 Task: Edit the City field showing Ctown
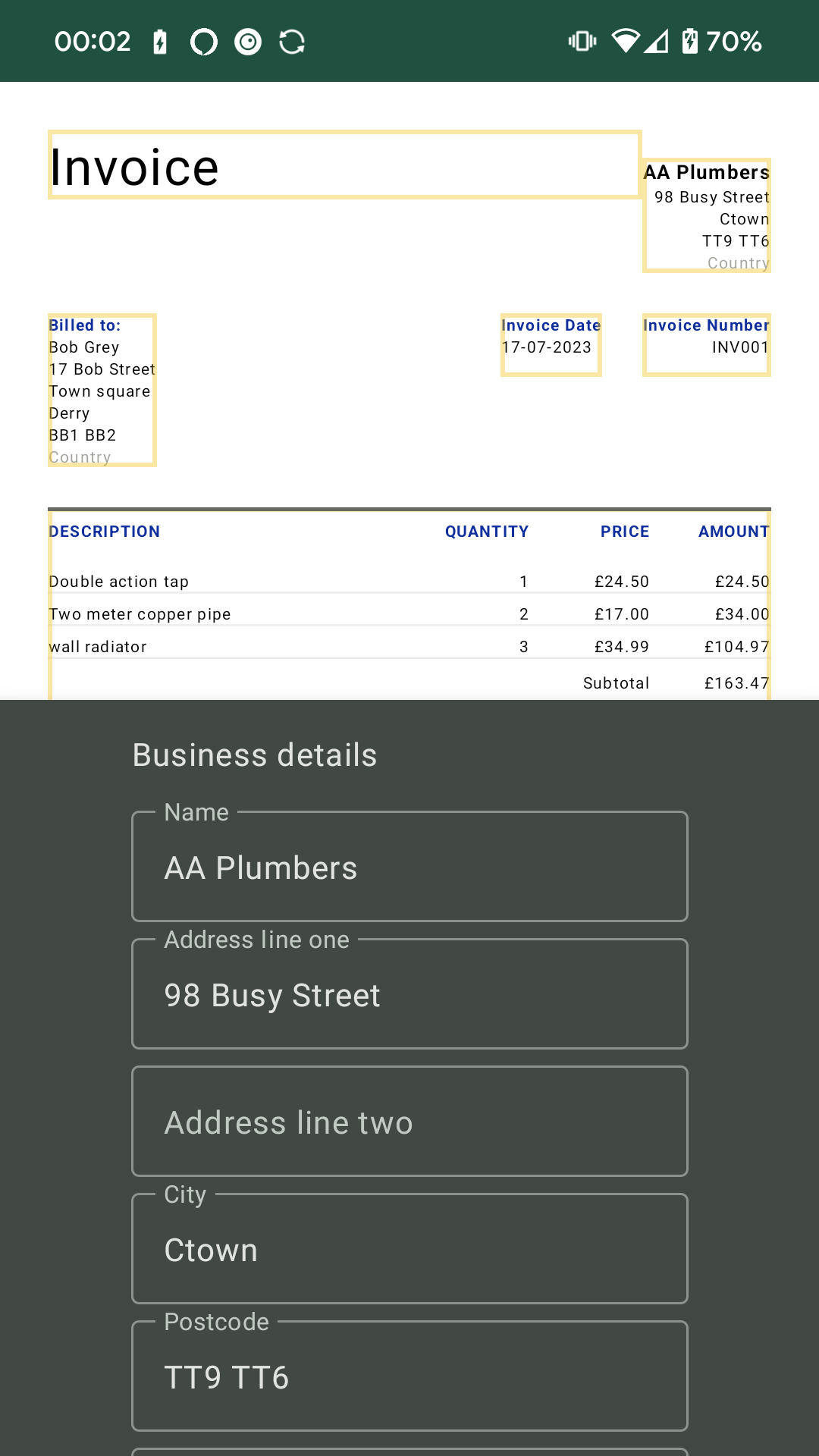[x=409, y=1248]
